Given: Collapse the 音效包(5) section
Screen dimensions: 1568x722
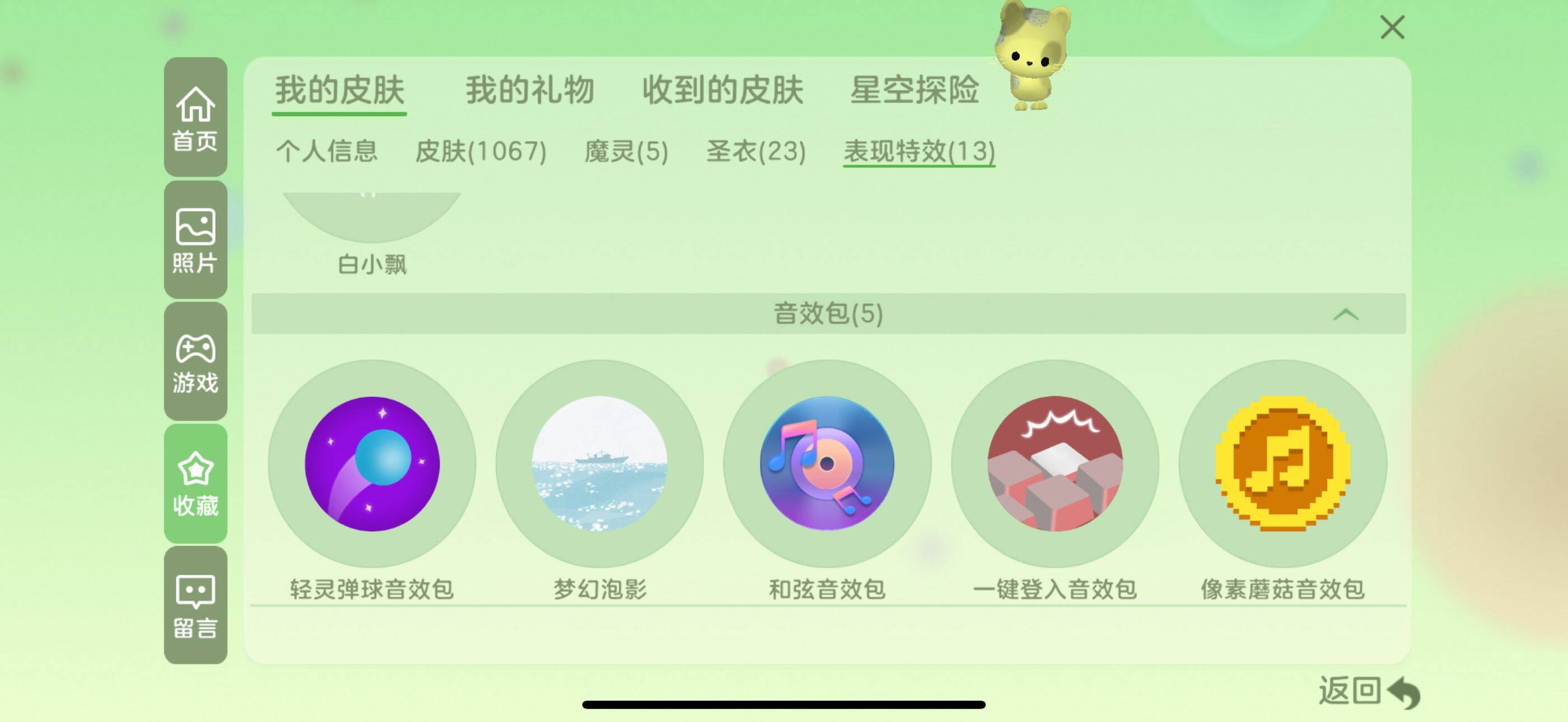Looking at the screenshot, I should coord(1345,314).
